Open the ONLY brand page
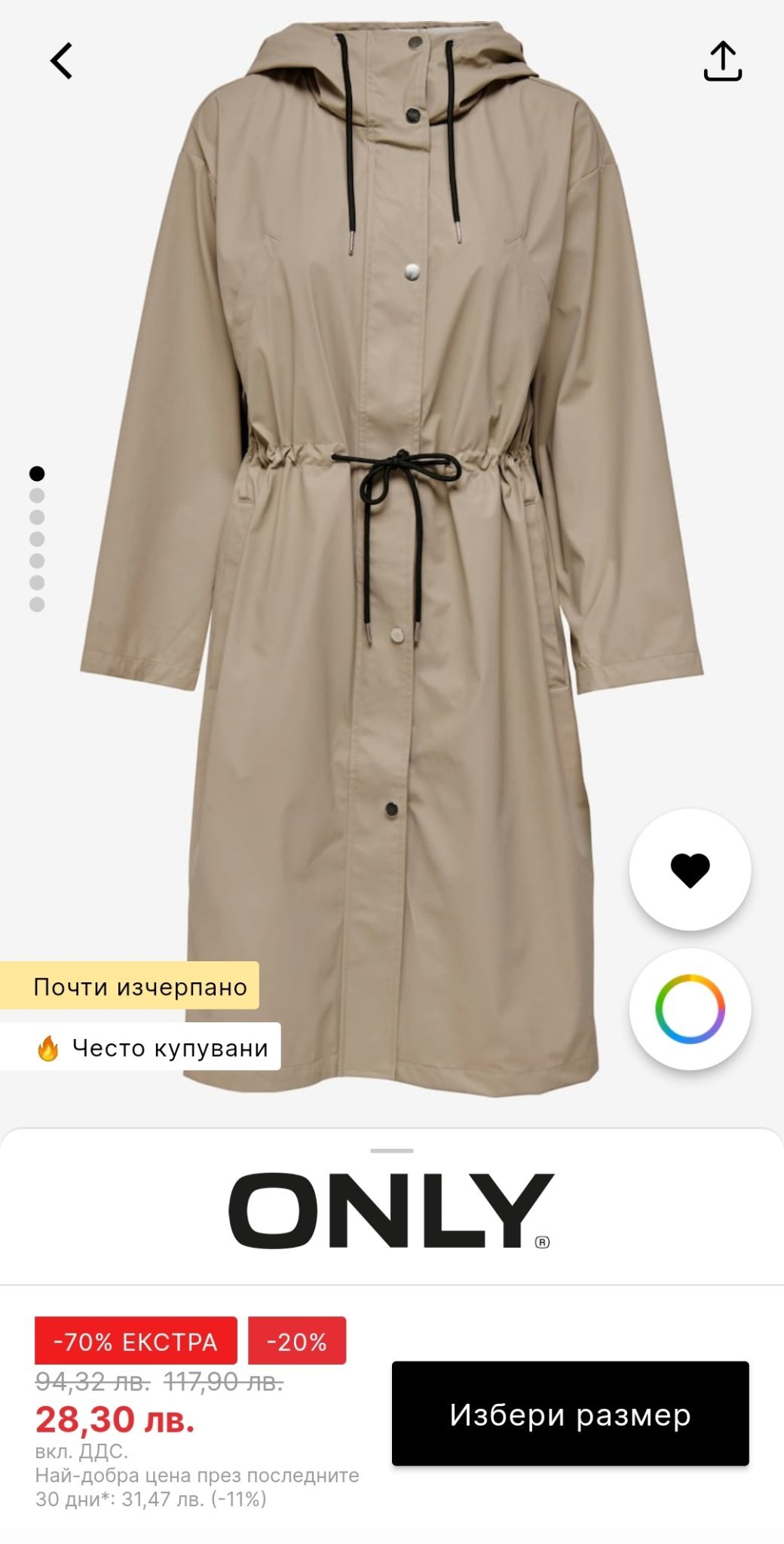The height and width of the screenshot is (1544, 784). pyautogui.click(x=390, y=1209)
